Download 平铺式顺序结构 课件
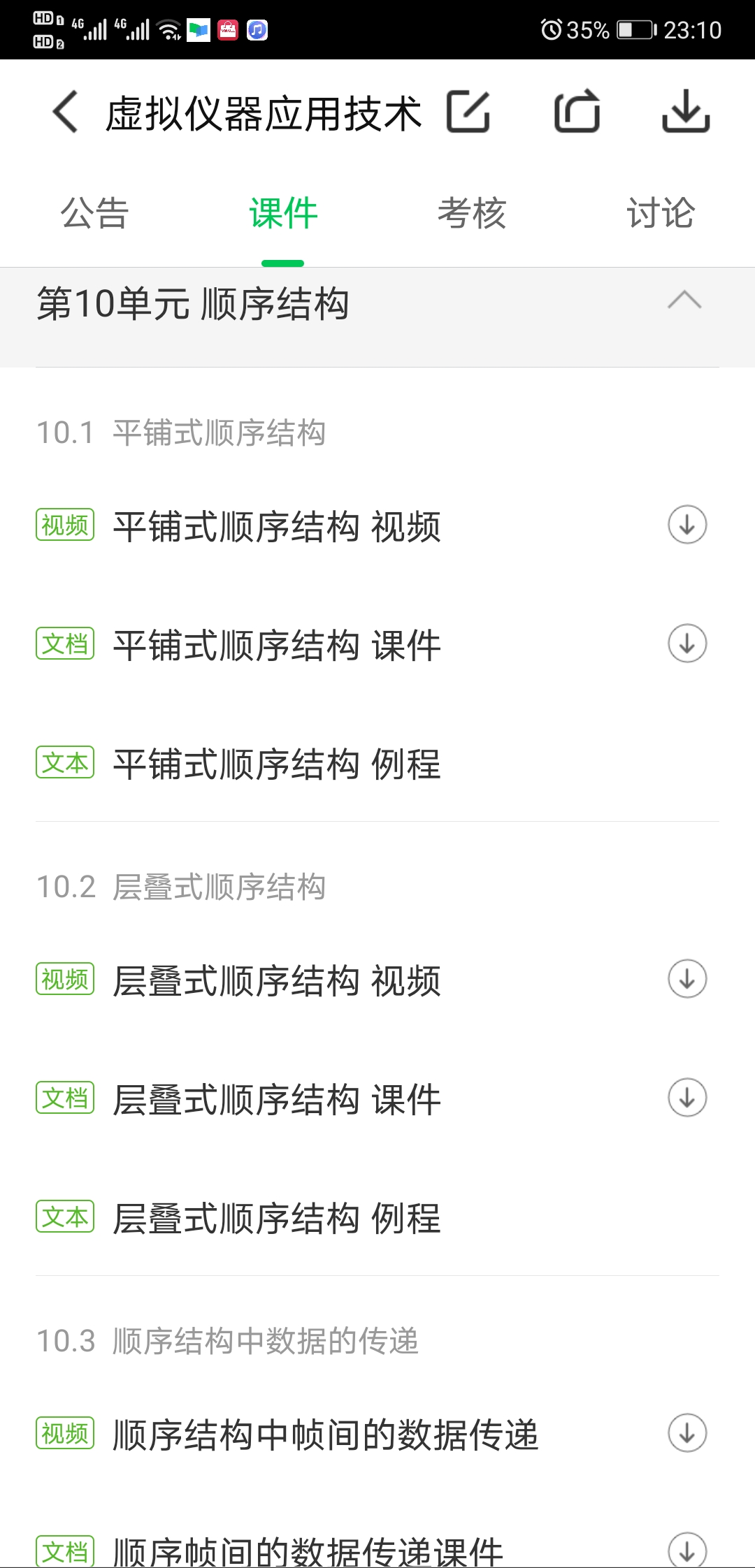The width and height of the screenshot is (755, 1568). (687, 644)
